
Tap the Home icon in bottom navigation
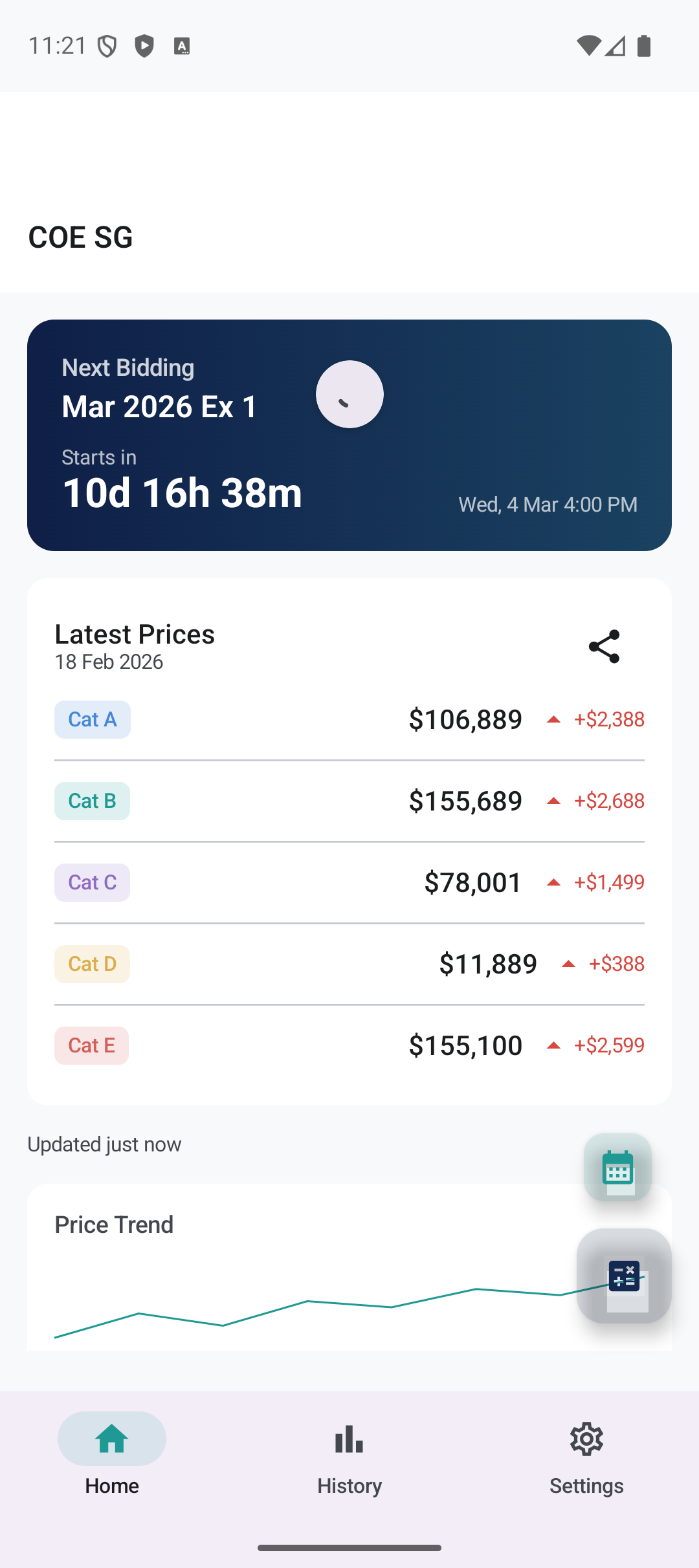pyautogui.click(x=111, y=1439)
